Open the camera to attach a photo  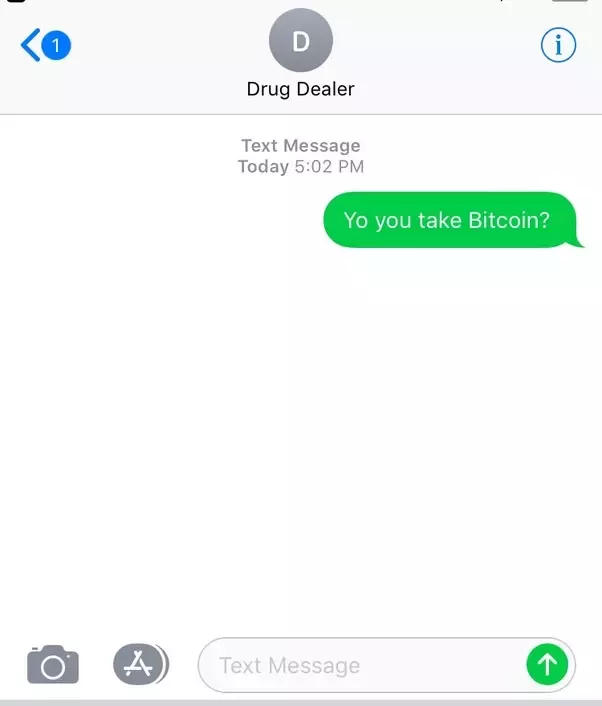pos(52,665)
